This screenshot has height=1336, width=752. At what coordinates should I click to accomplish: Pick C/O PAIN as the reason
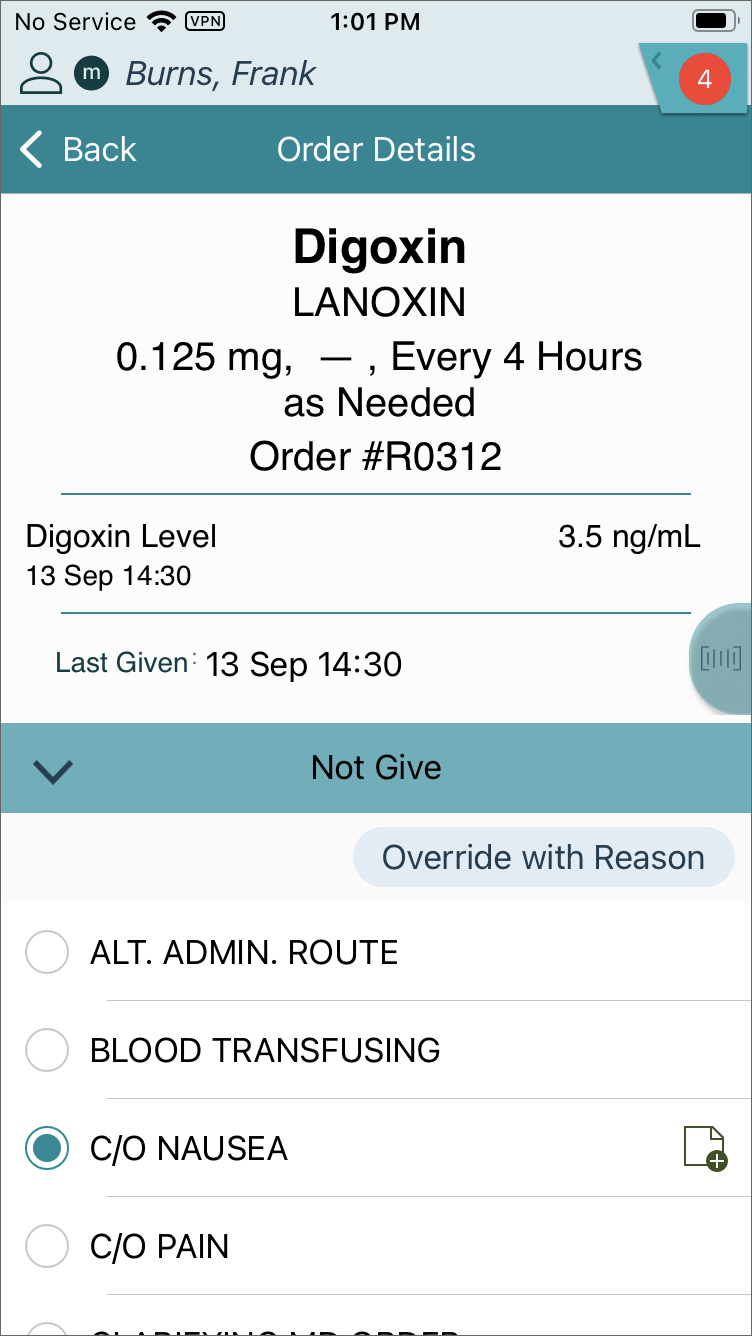pos(47,1246)
